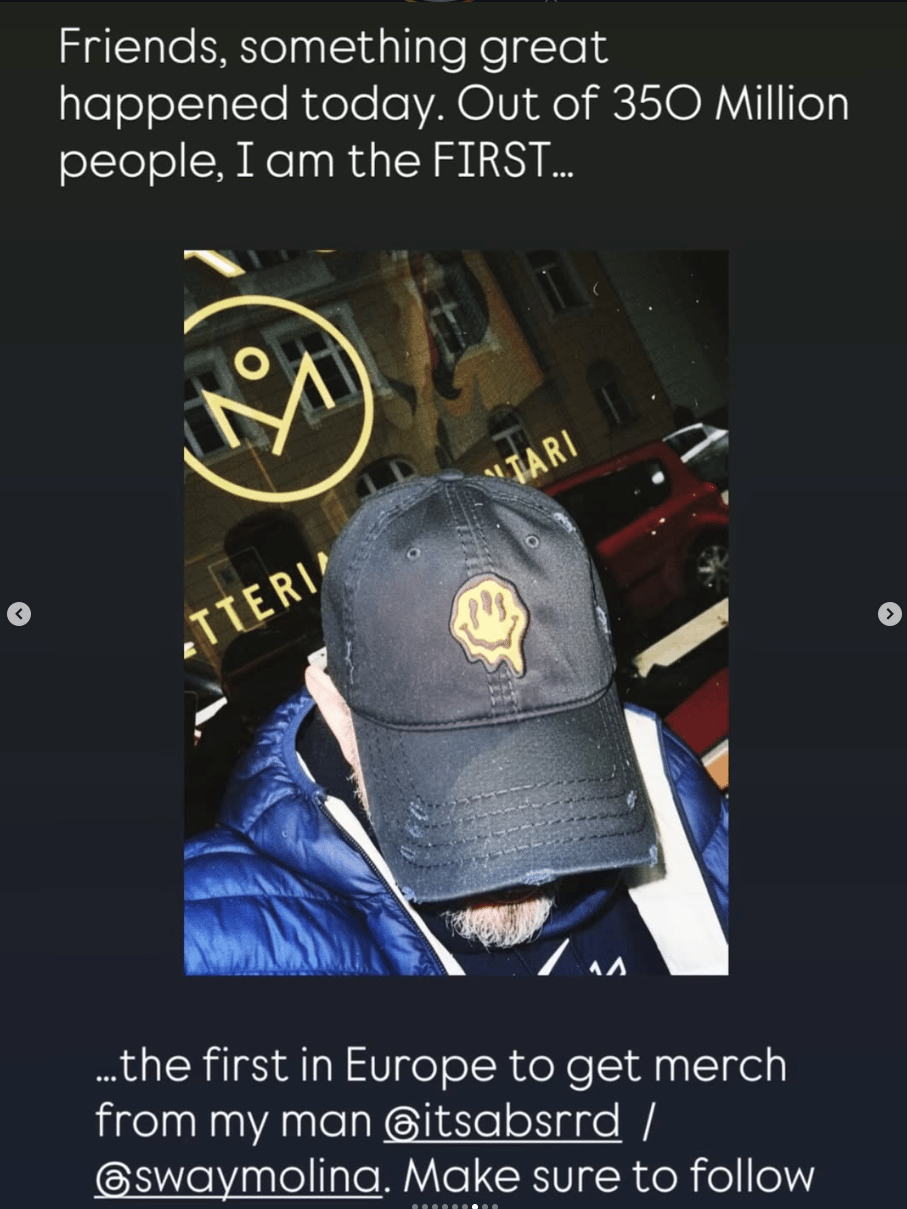
Task: Open the @swaymolina profile link
Action: [238, 1177]
